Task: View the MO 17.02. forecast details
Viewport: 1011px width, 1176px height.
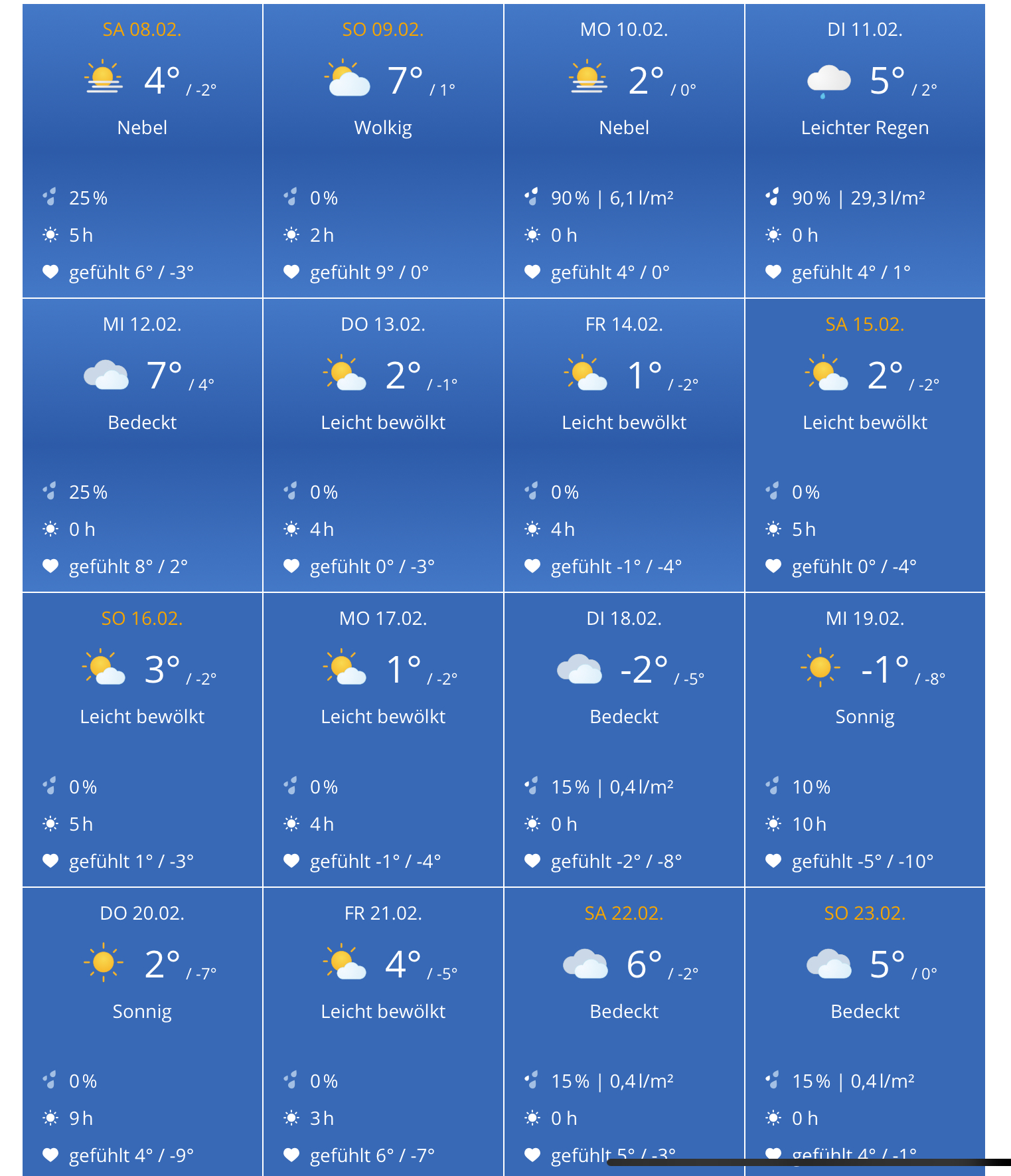Action: tap(383, 739)
